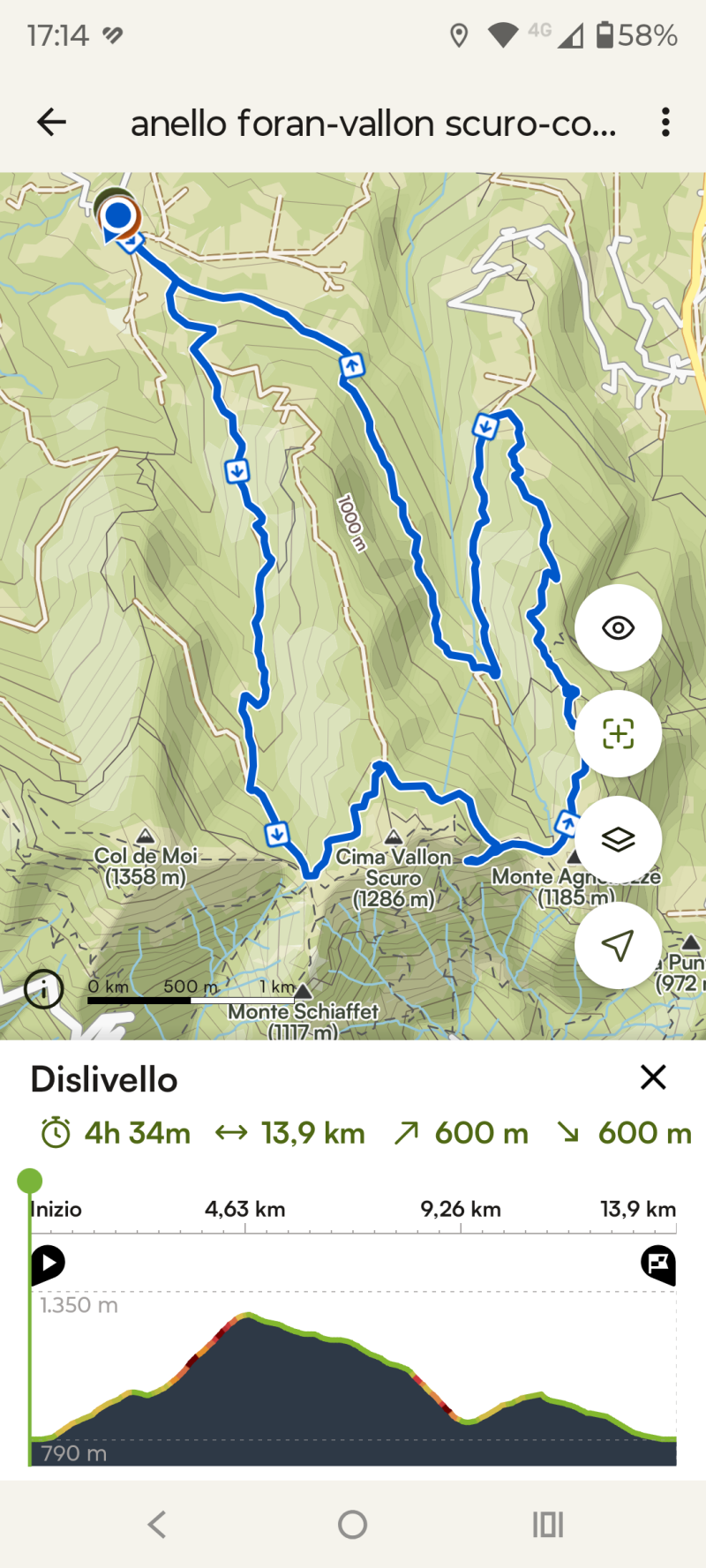Open the map layers selector
Viewport: 706px width, 1568px height.
[x=618, y=839]
